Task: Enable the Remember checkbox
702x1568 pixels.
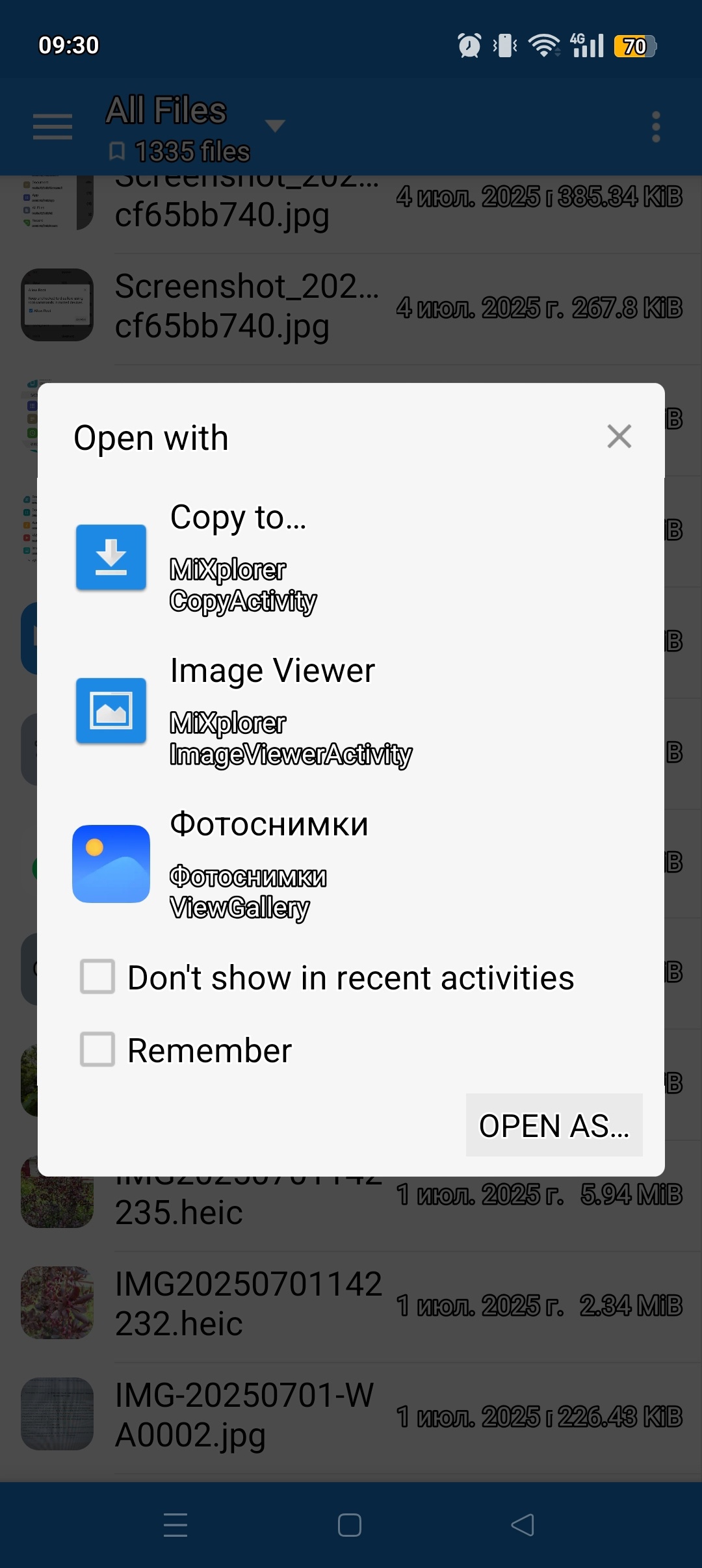Action: pos(97,1049)
